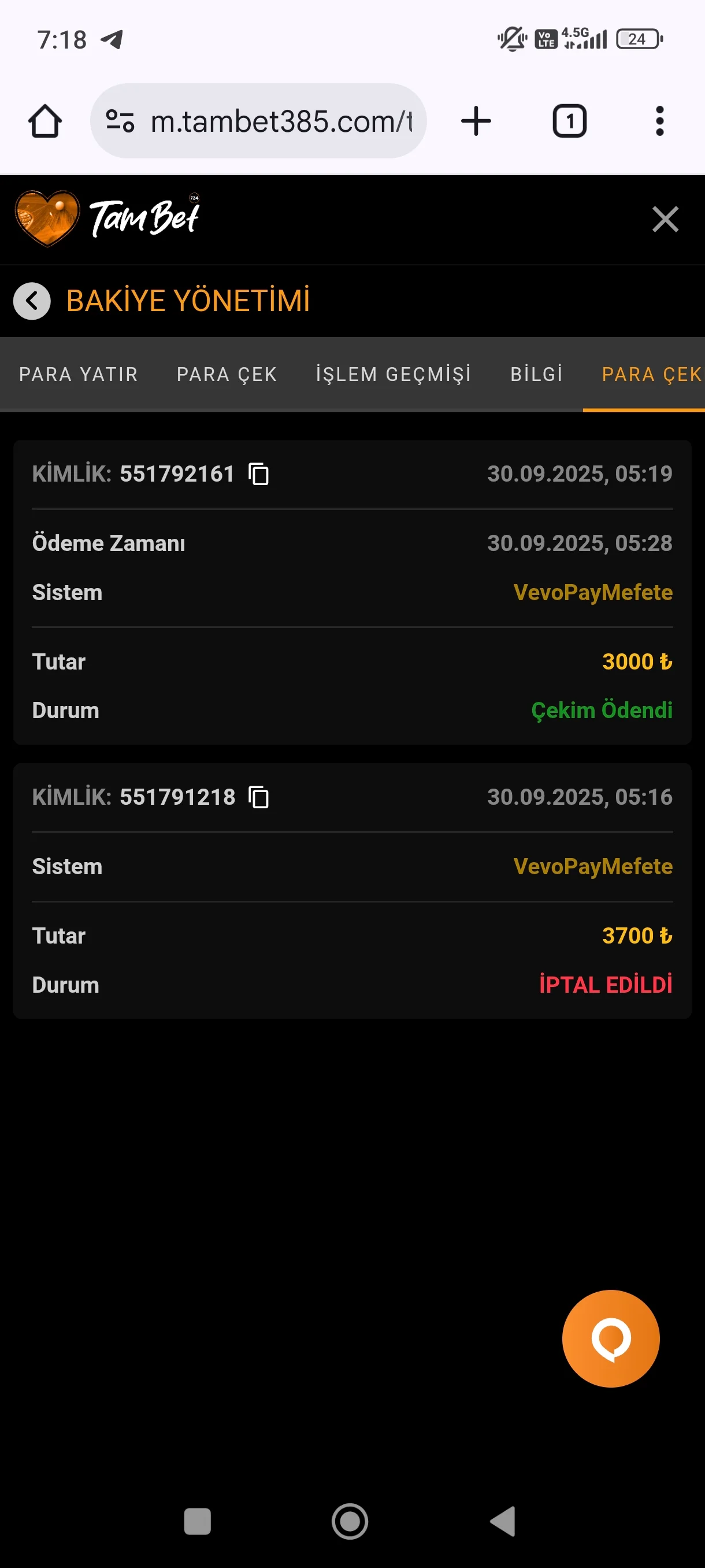Close the TamBet balance panel
This screenshot has height=1568, width=705.
[665, 219]
